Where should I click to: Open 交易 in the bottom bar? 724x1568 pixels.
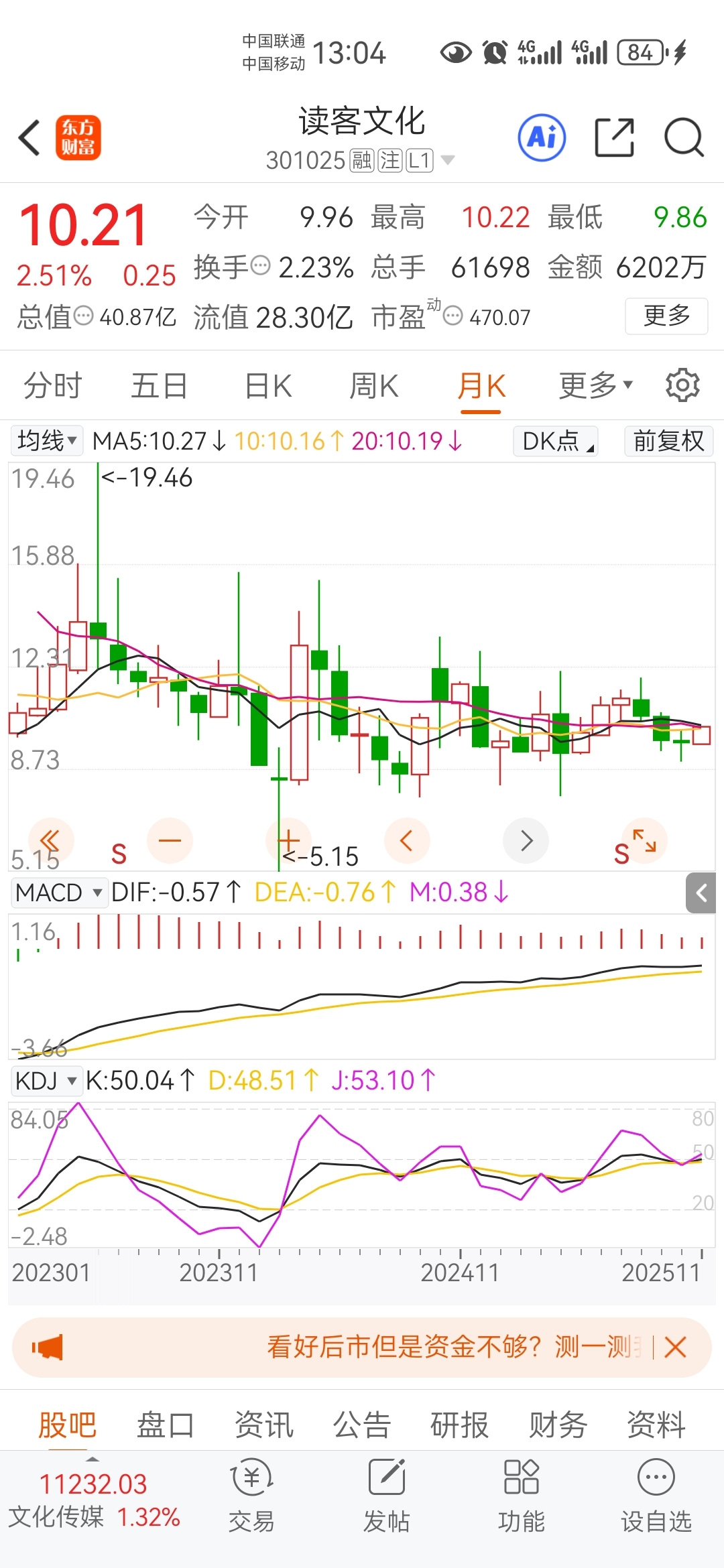coord(251,1496)
